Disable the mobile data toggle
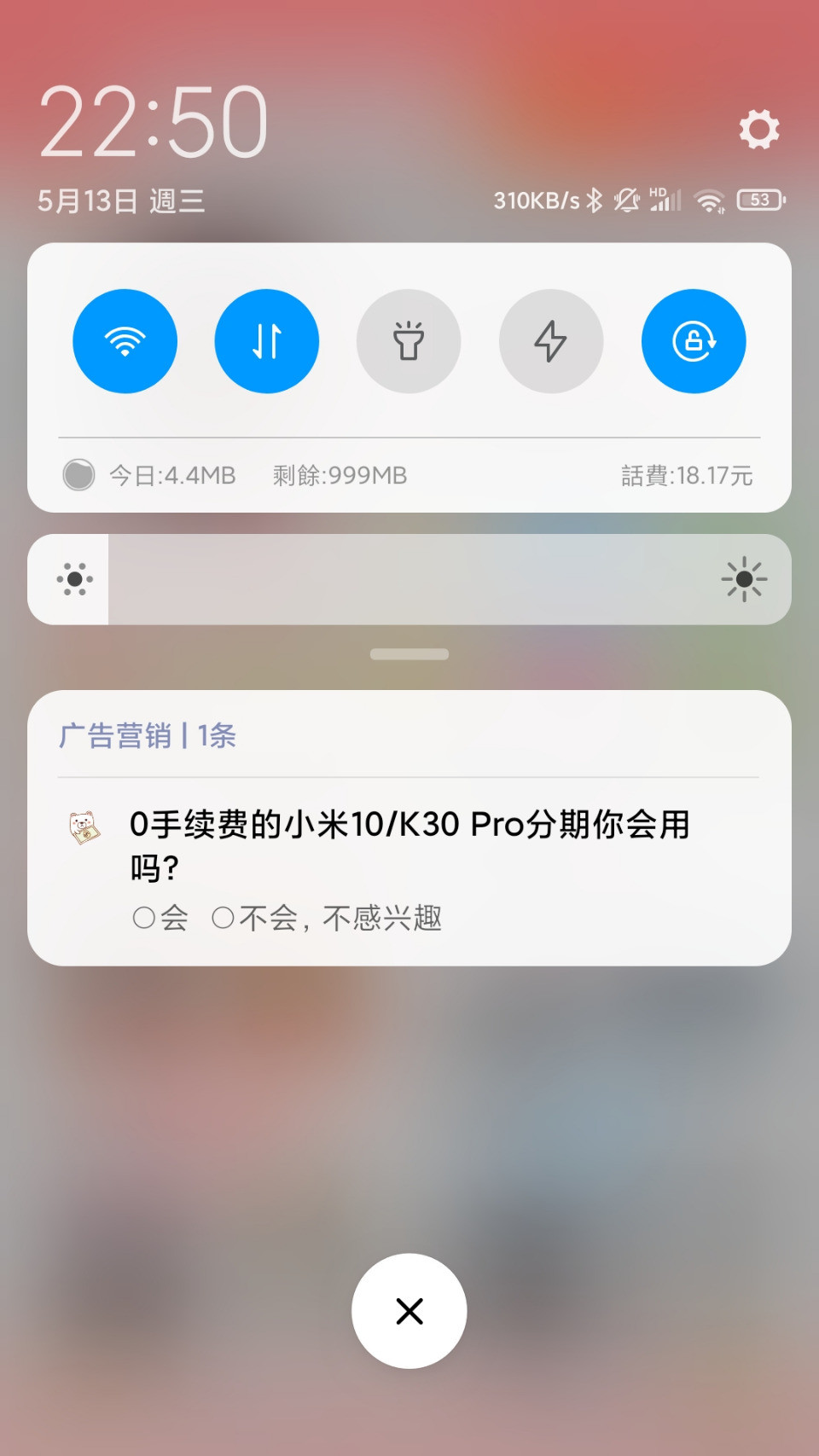The width and height of the screenshot is (819, 1456). click(x=267, y=341)
